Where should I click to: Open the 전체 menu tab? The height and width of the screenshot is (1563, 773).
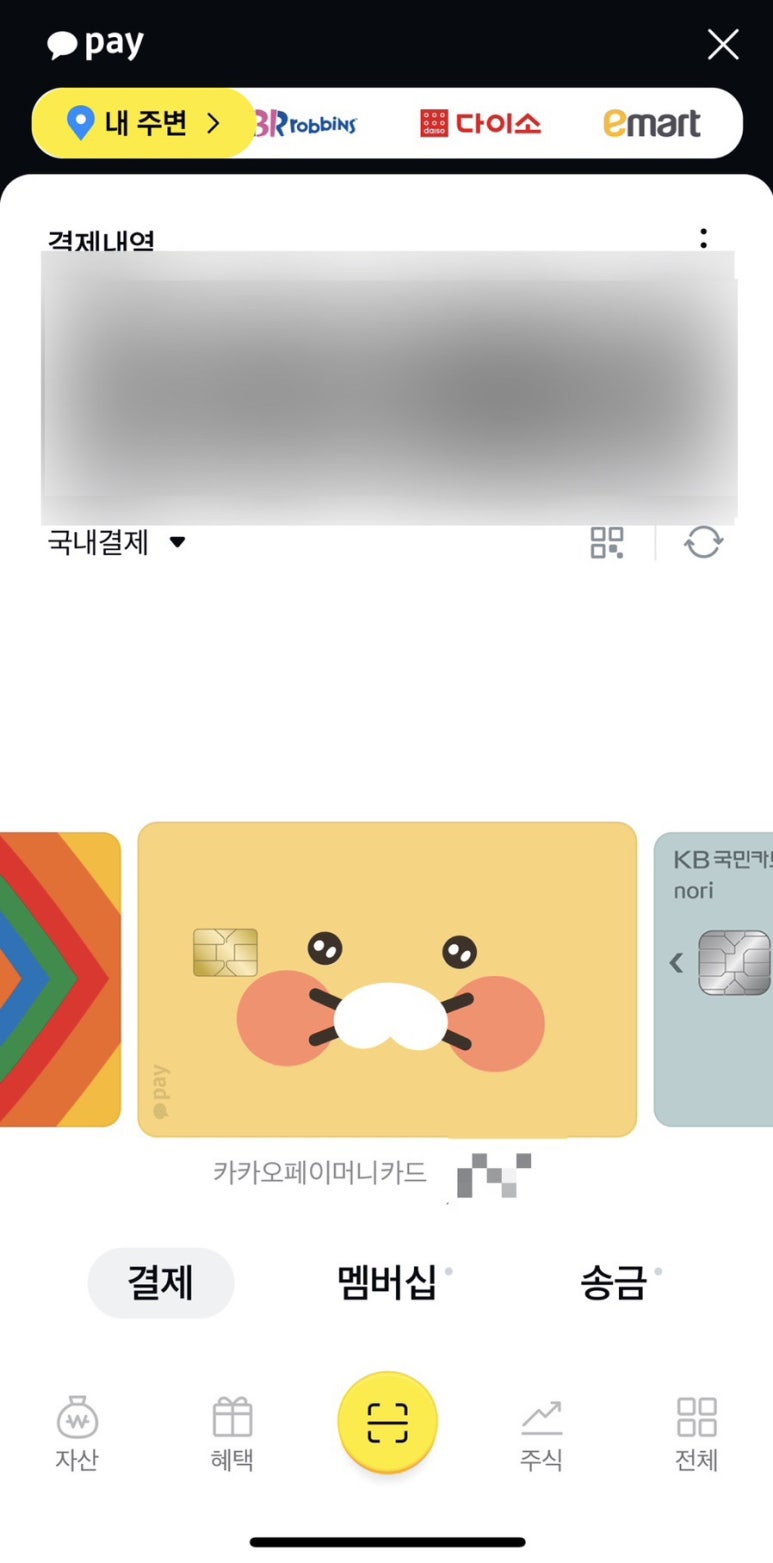pyautogui.click(x=696, y=1433)
